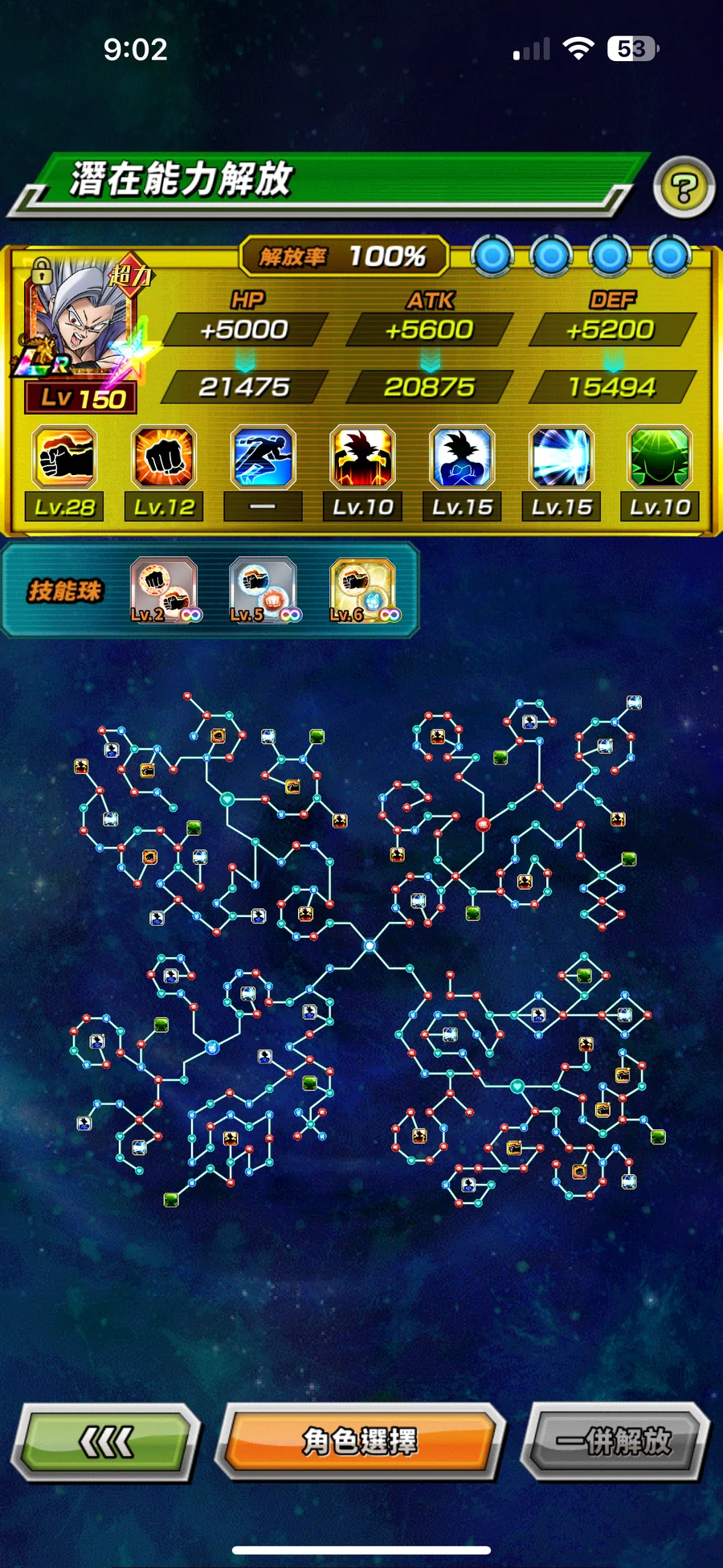Select the Lv.5 skill orb

(263, 590)
